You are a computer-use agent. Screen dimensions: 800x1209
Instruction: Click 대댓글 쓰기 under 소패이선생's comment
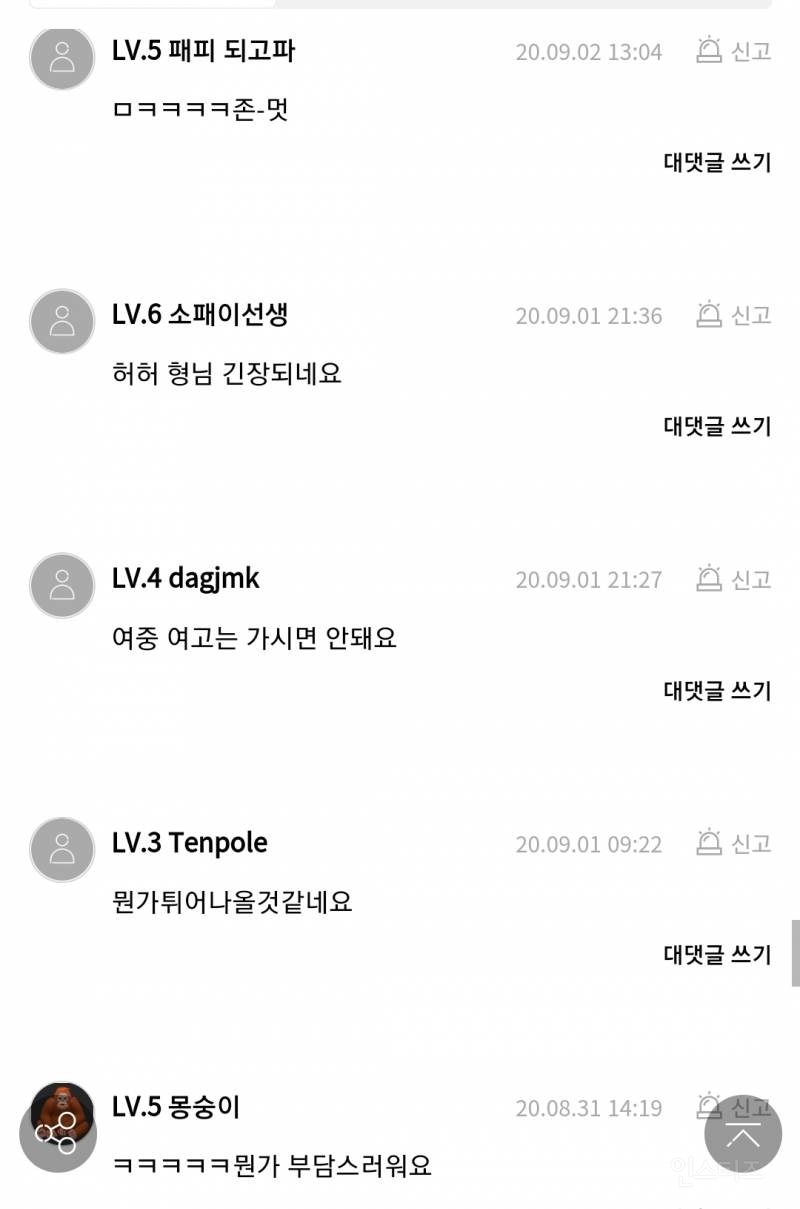pos(716,426)
